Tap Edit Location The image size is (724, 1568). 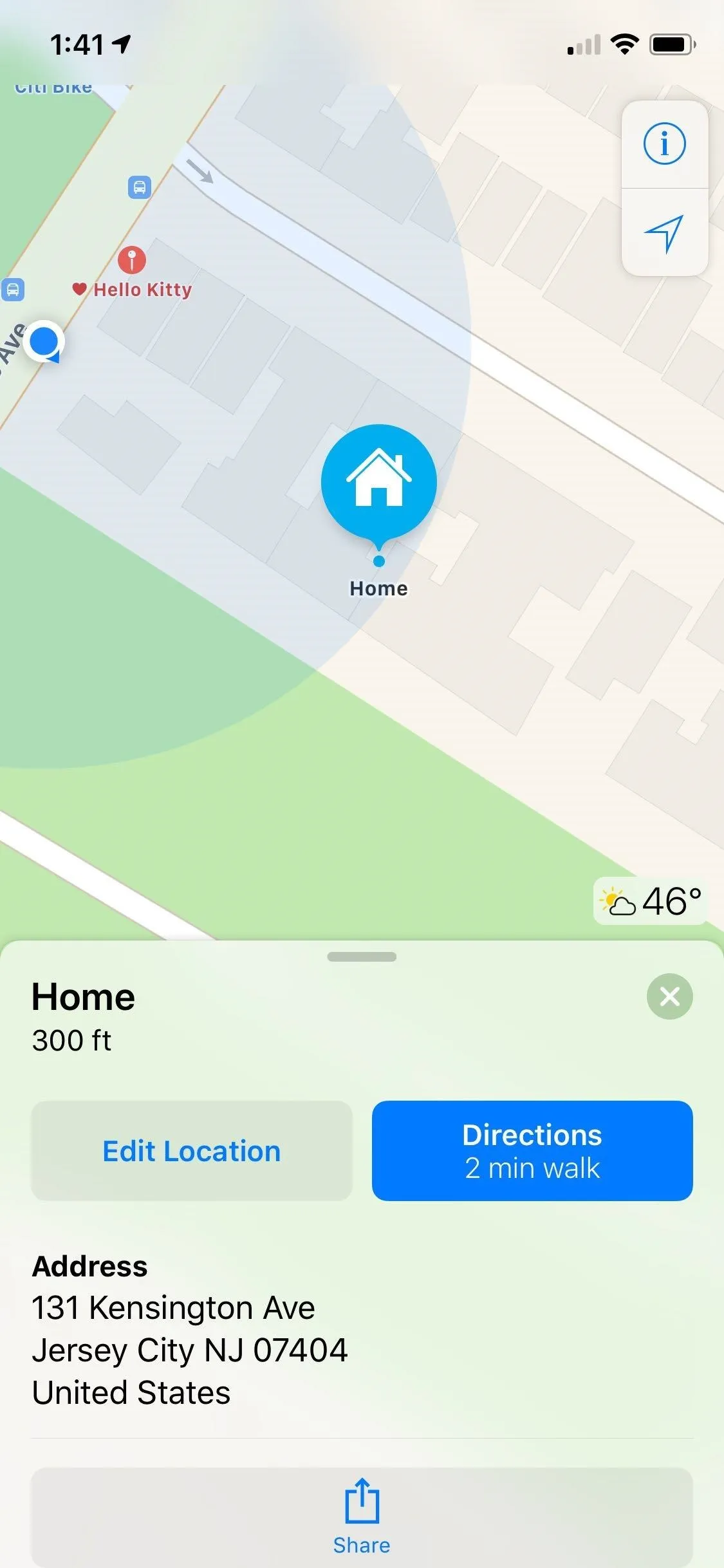pyautogui.click(x=192, y=1151)
